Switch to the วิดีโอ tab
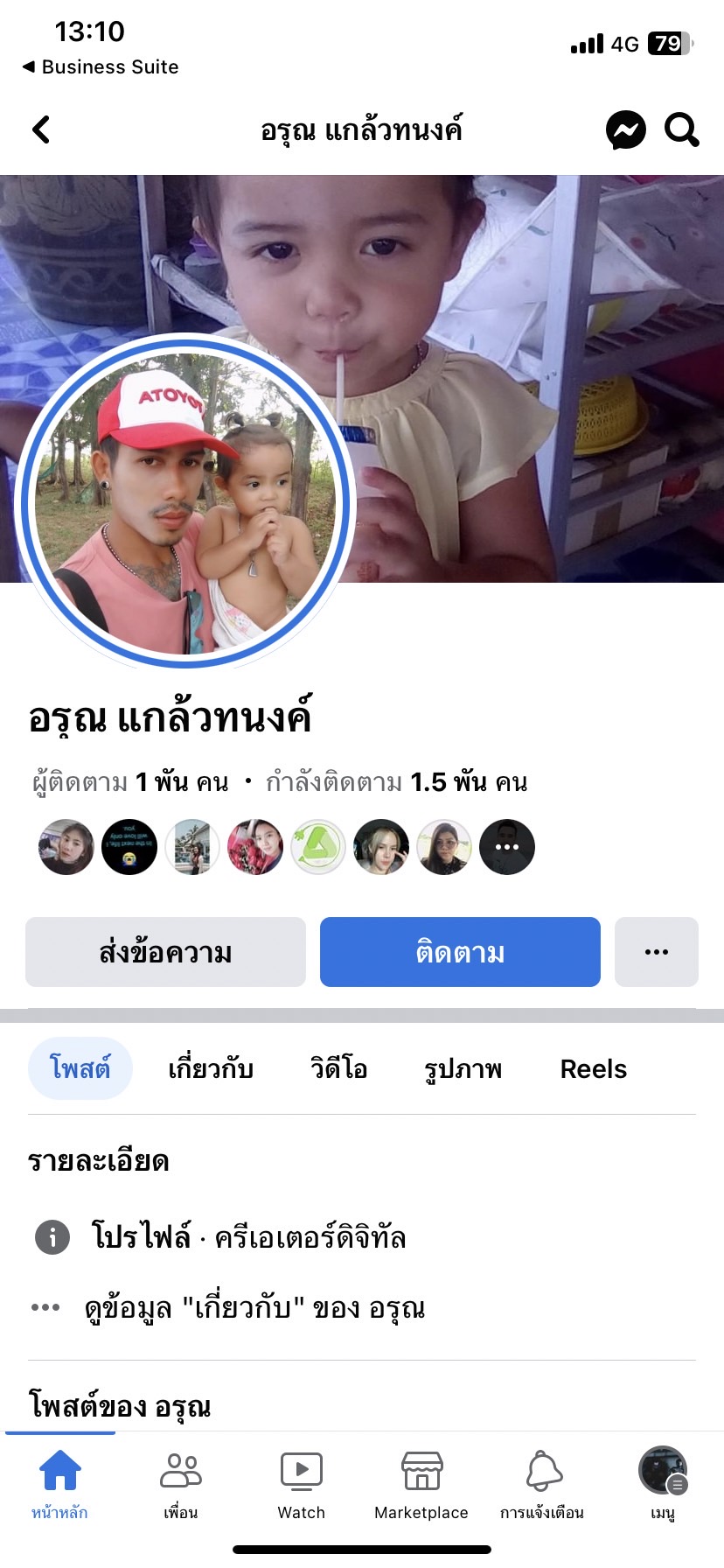This screenshot has width=724, height=1568. point(338,1069)
